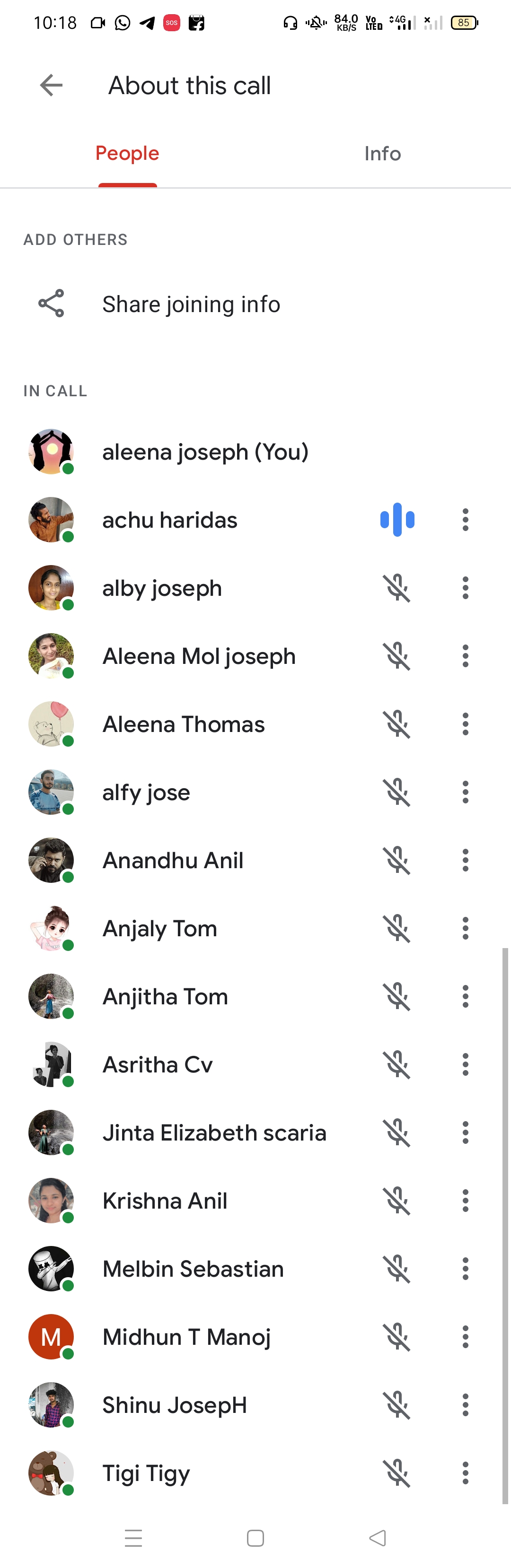Tap Share joining info

(191, 304)
